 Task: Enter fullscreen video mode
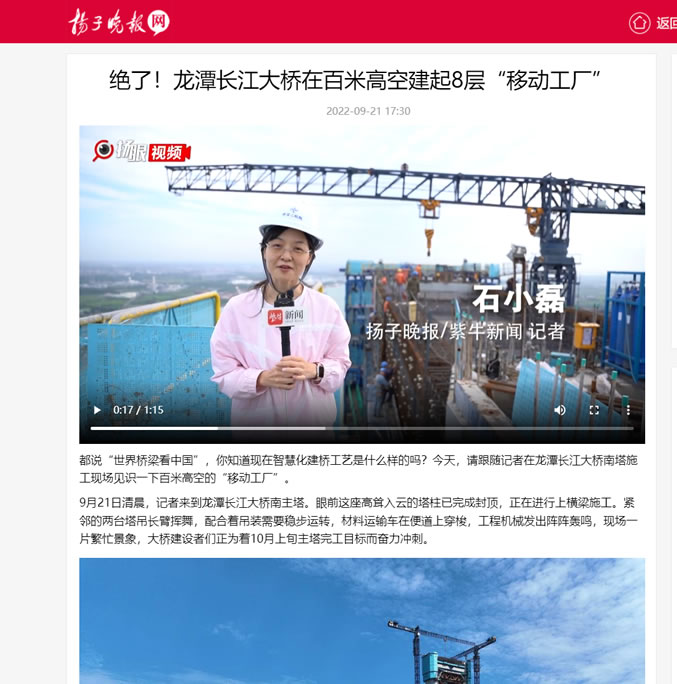tap(594, 410)
